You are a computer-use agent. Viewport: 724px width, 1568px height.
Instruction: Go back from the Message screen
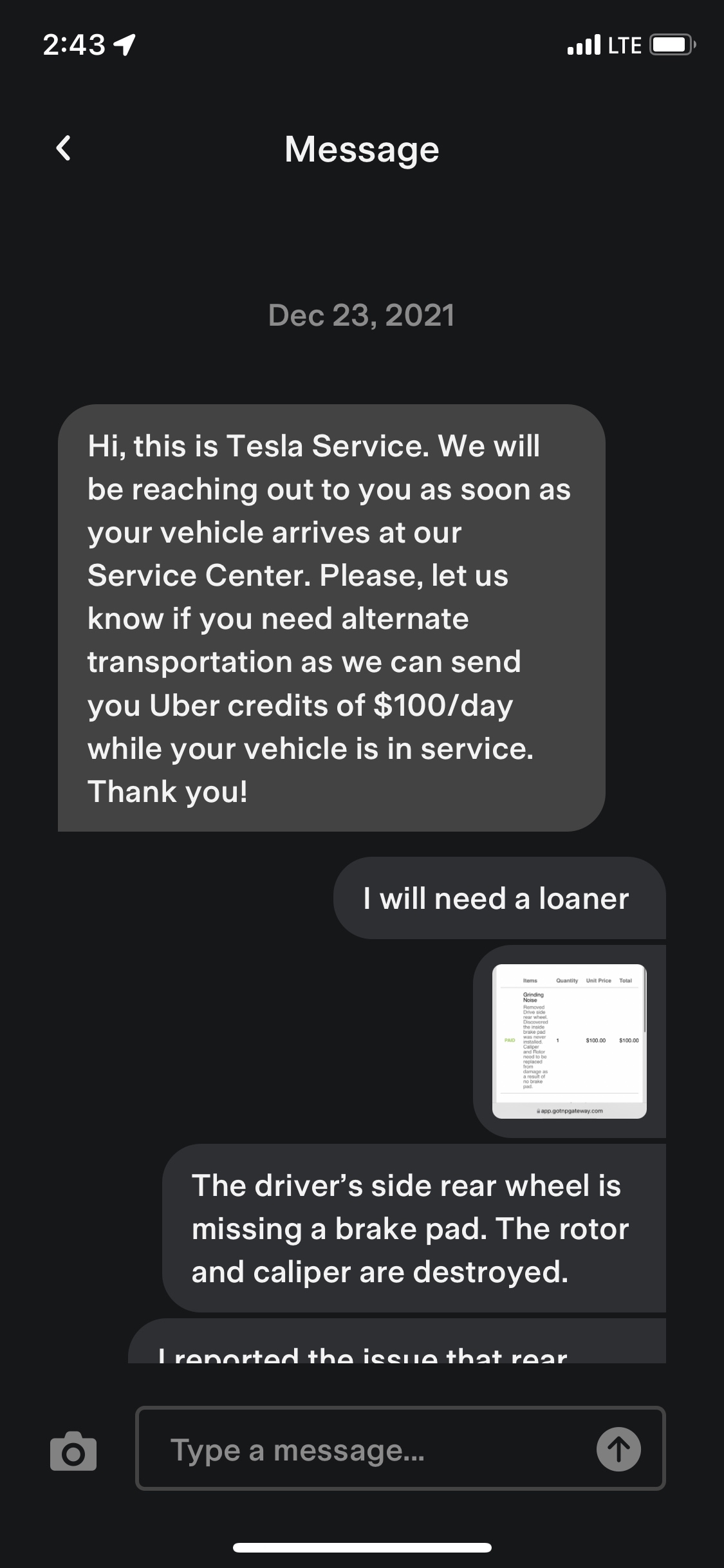pos(63,149)
